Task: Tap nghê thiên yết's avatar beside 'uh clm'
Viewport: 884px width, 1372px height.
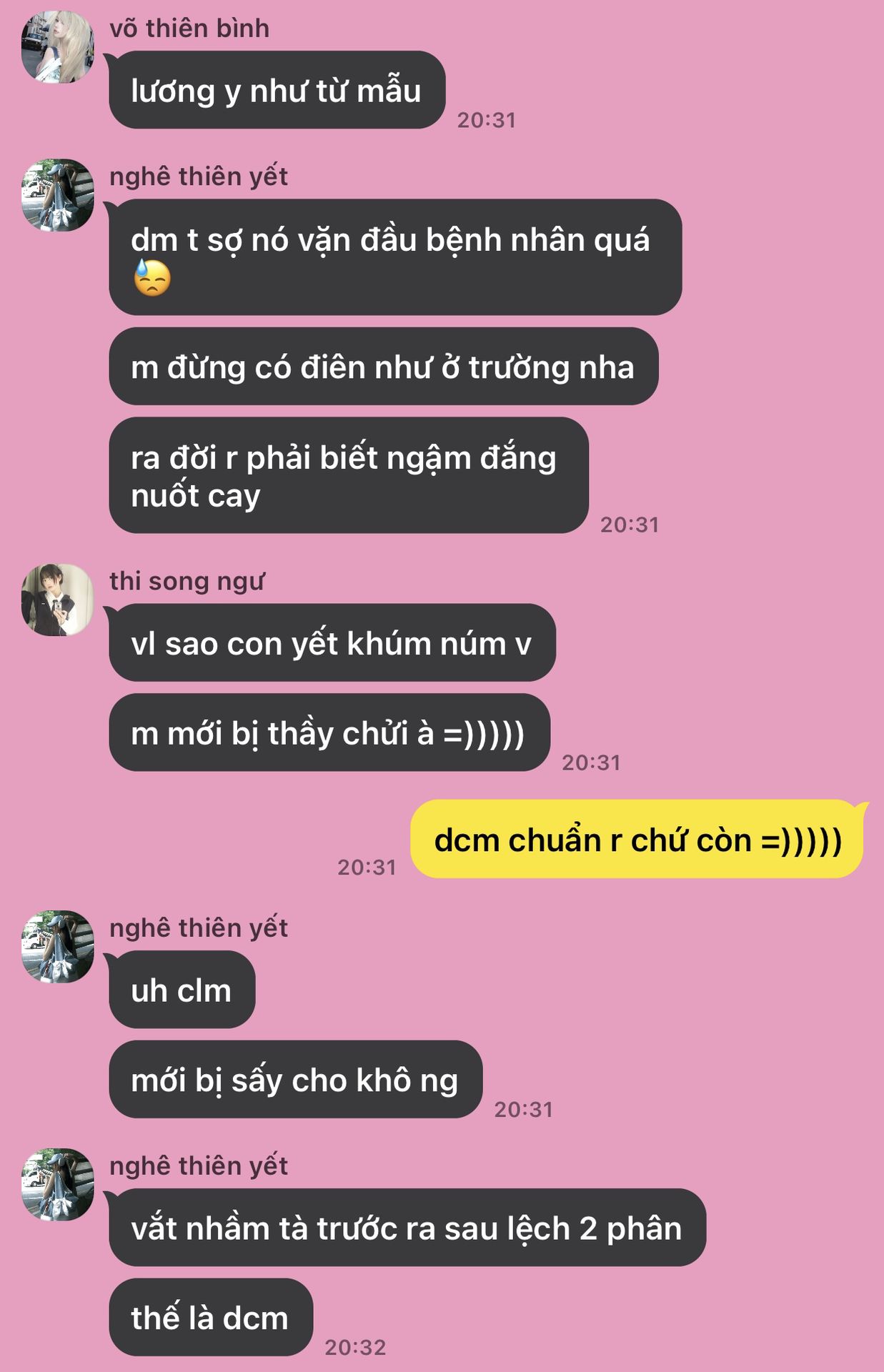Action: pos(58,946)
